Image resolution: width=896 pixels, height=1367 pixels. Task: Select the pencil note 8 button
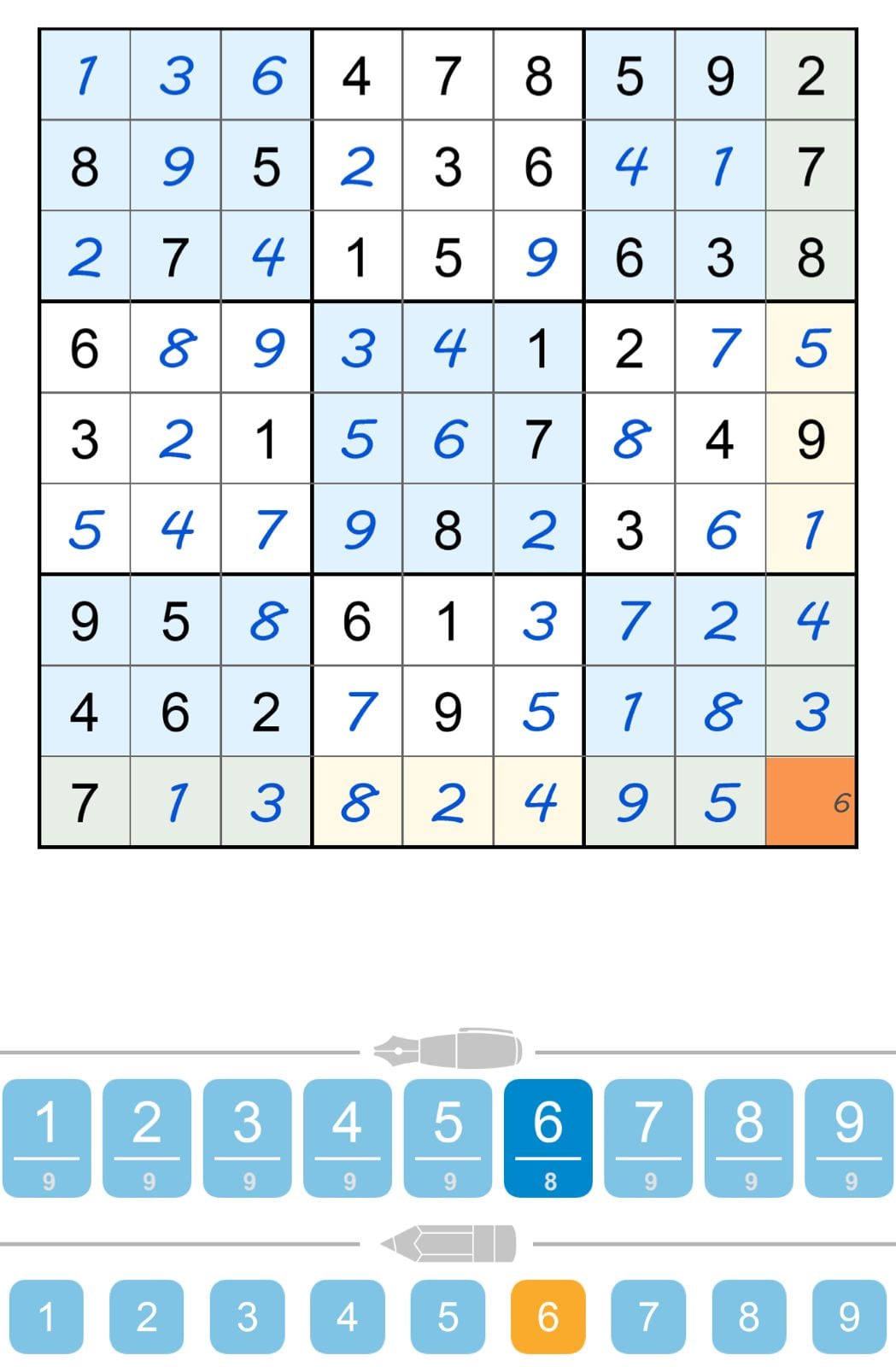[748, 1317]
